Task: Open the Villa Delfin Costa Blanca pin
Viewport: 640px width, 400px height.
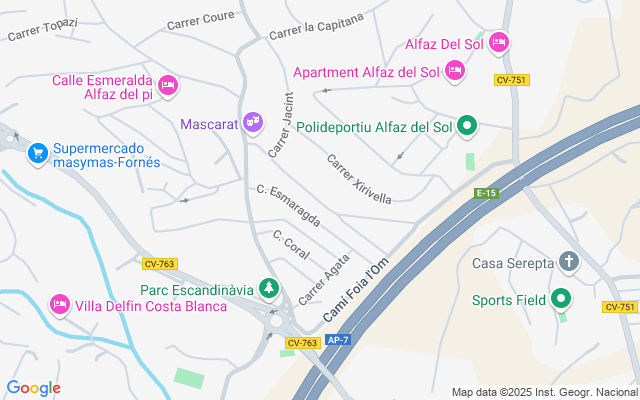Action: point(60,304)
